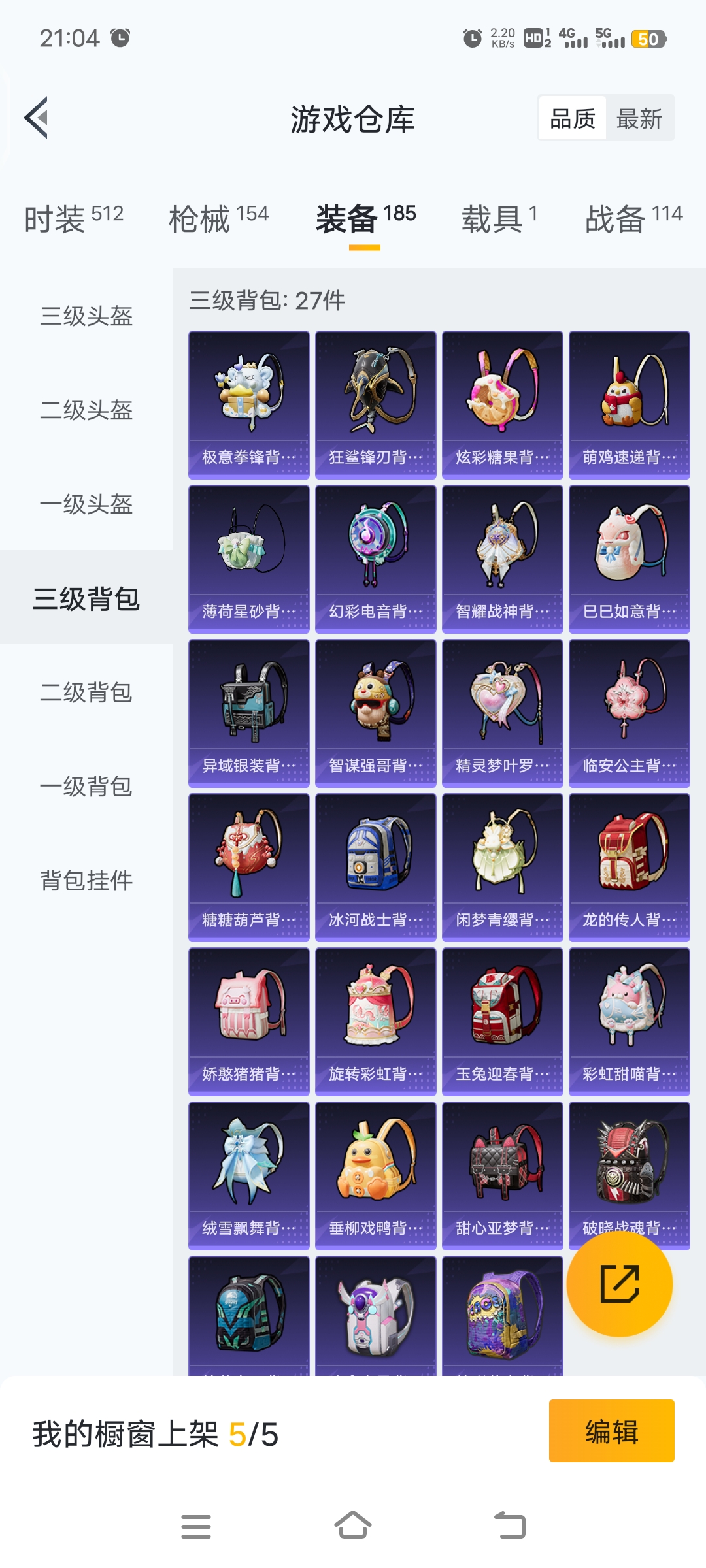Open the 极意拳锋 backpack item
The image size is (706, 1568).
click(248, 404)
